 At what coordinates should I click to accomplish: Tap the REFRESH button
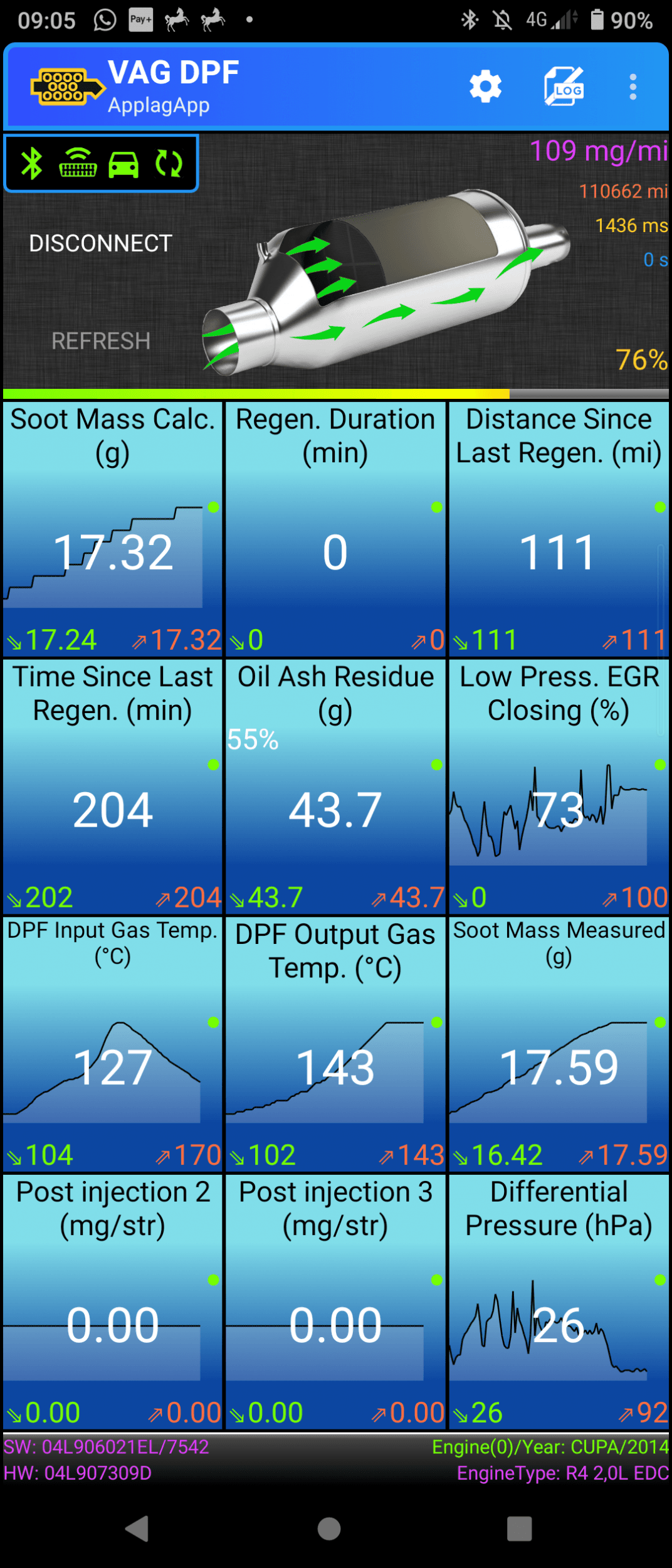pos(100,341)
